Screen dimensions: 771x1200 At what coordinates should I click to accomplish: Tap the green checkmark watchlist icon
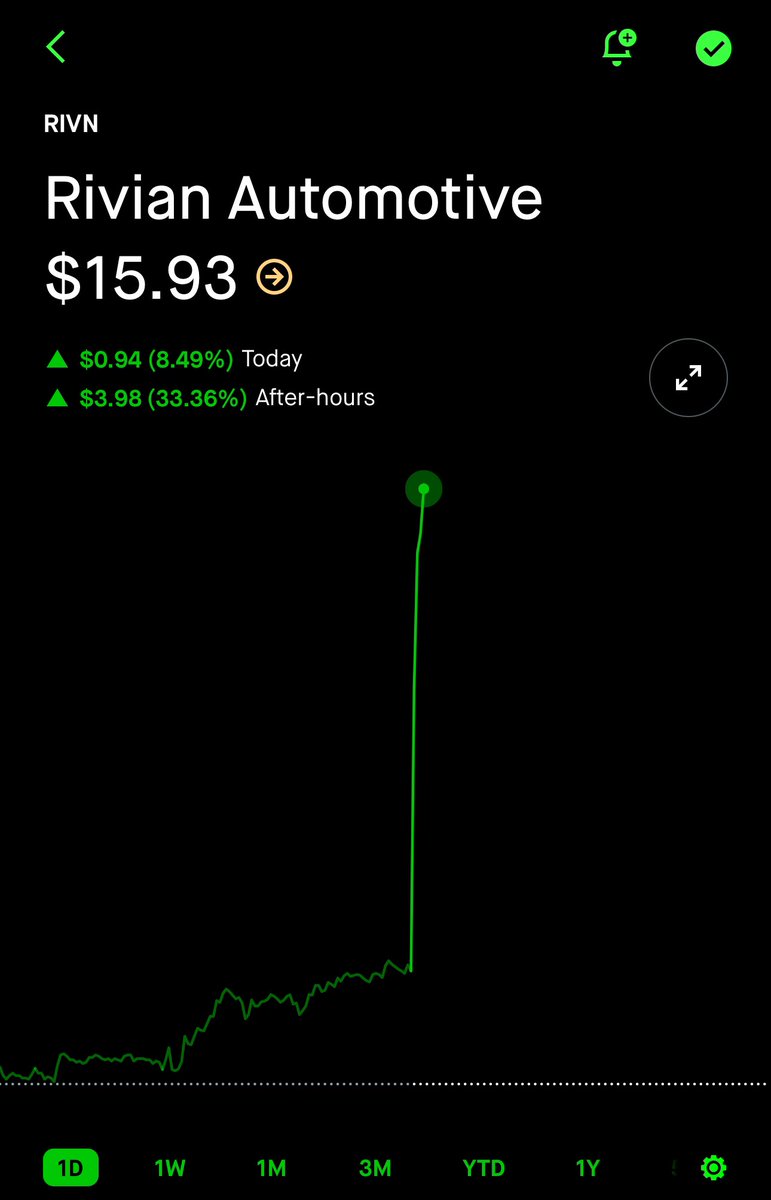713,47
